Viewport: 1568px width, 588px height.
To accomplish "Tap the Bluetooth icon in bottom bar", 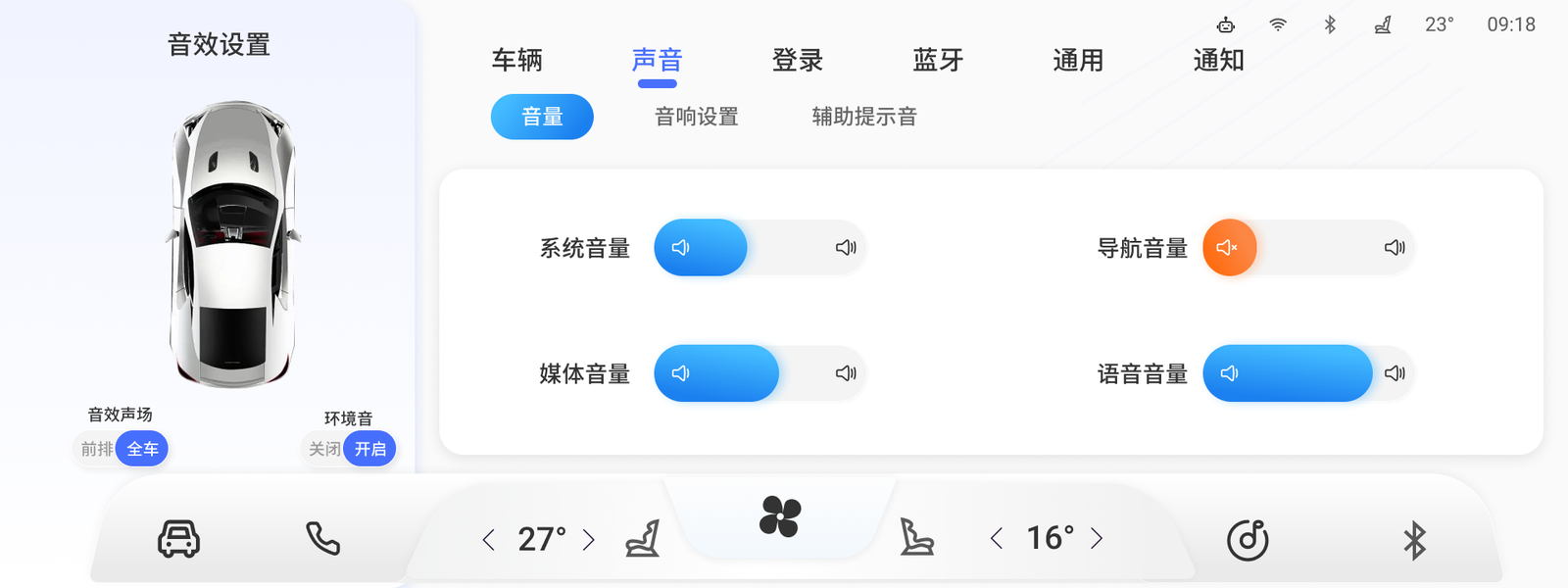I will pyautogui.click(x=1414, y=540).
